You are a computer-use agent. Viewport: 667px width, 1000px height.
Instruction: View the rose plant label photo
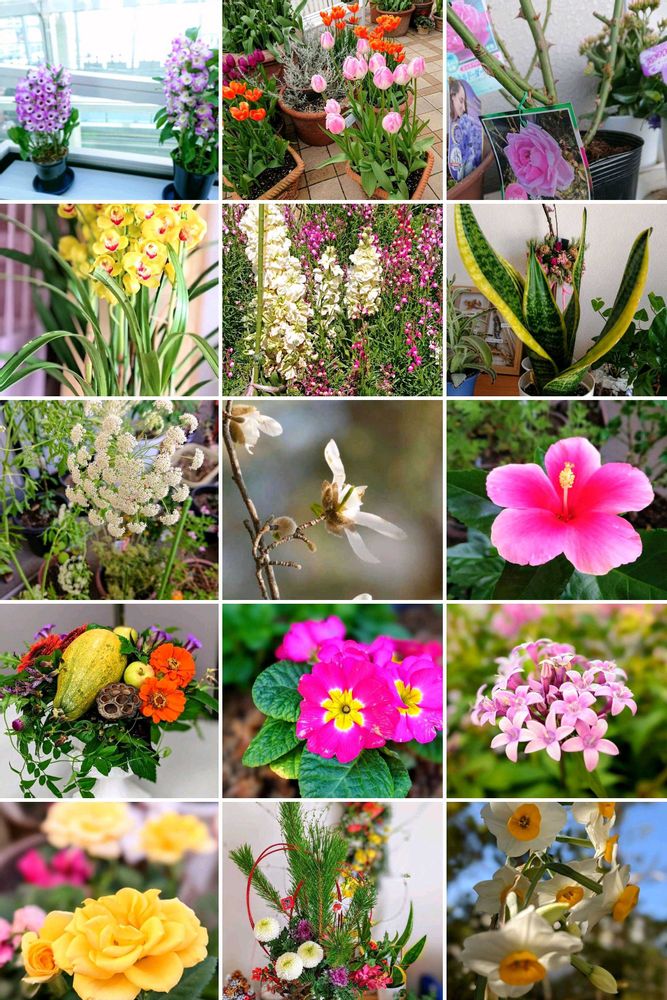click(x=557, y=99)
